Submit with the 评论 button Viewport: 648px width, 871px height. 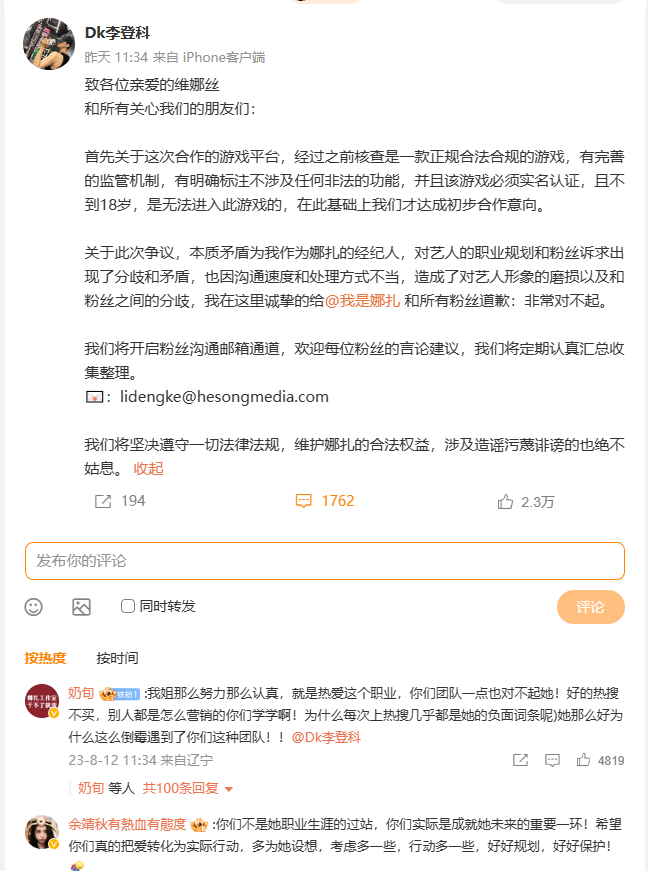pos(590,607)
